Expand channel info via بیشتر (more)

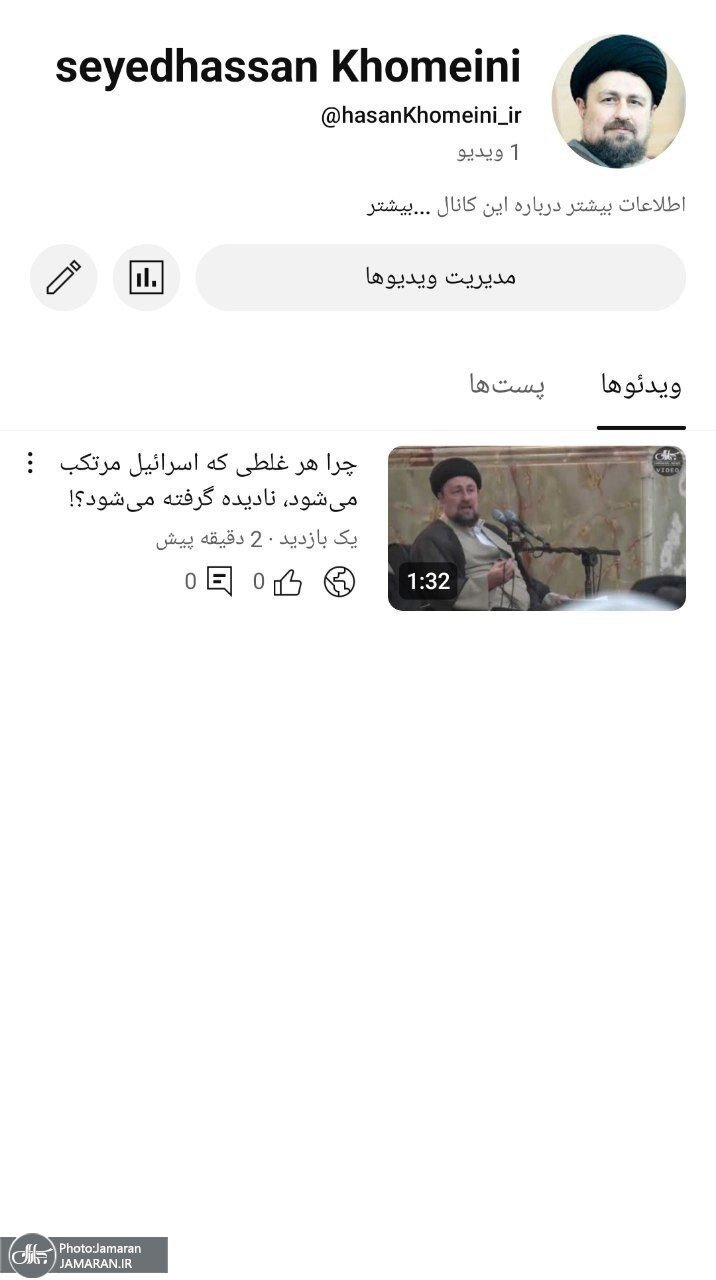(x=391, y=206)
